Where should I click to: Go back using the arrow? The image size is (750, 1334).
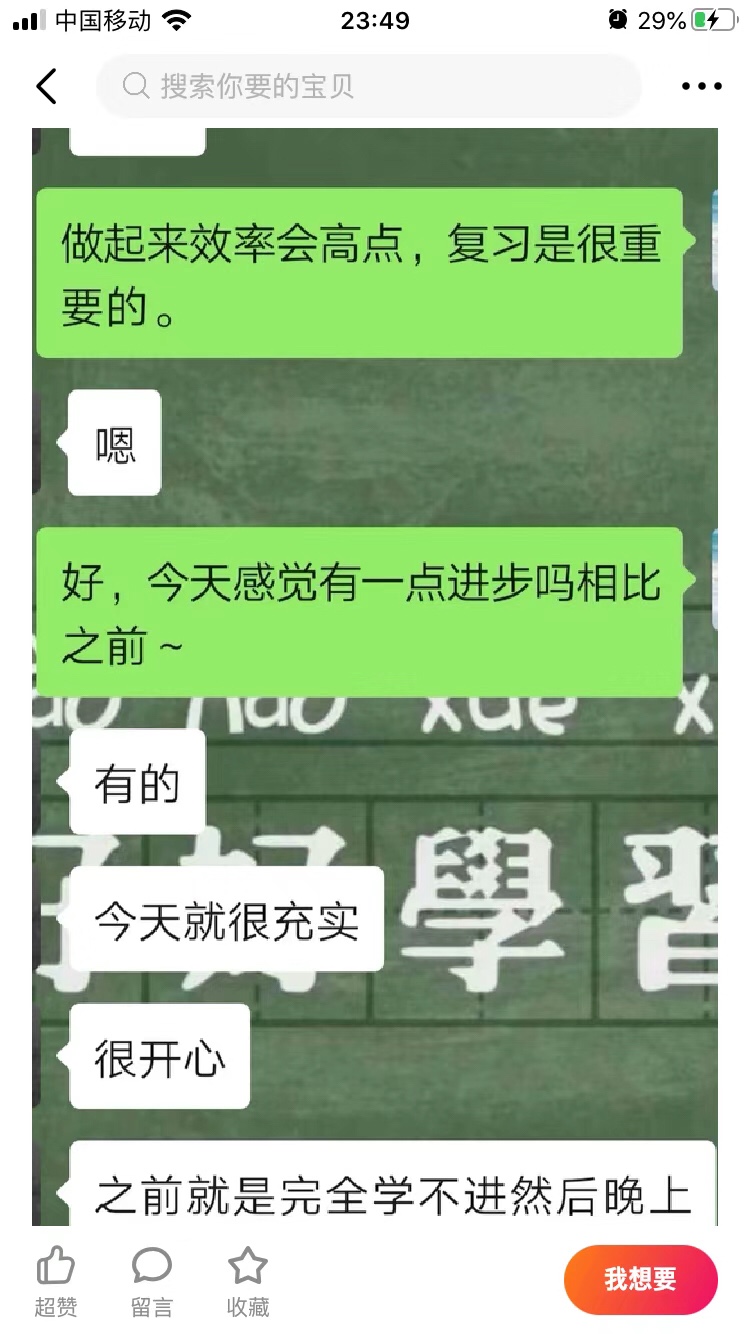coord(47,87)
